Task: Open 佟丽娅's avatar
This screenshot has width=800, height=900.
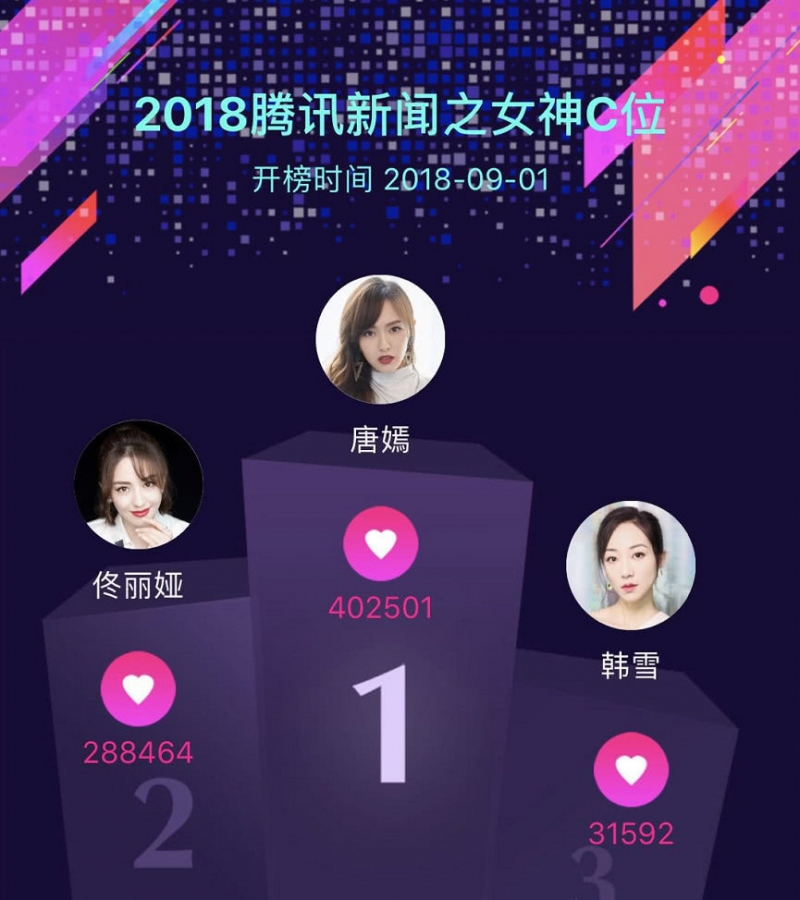Action: tap(138, 484)
